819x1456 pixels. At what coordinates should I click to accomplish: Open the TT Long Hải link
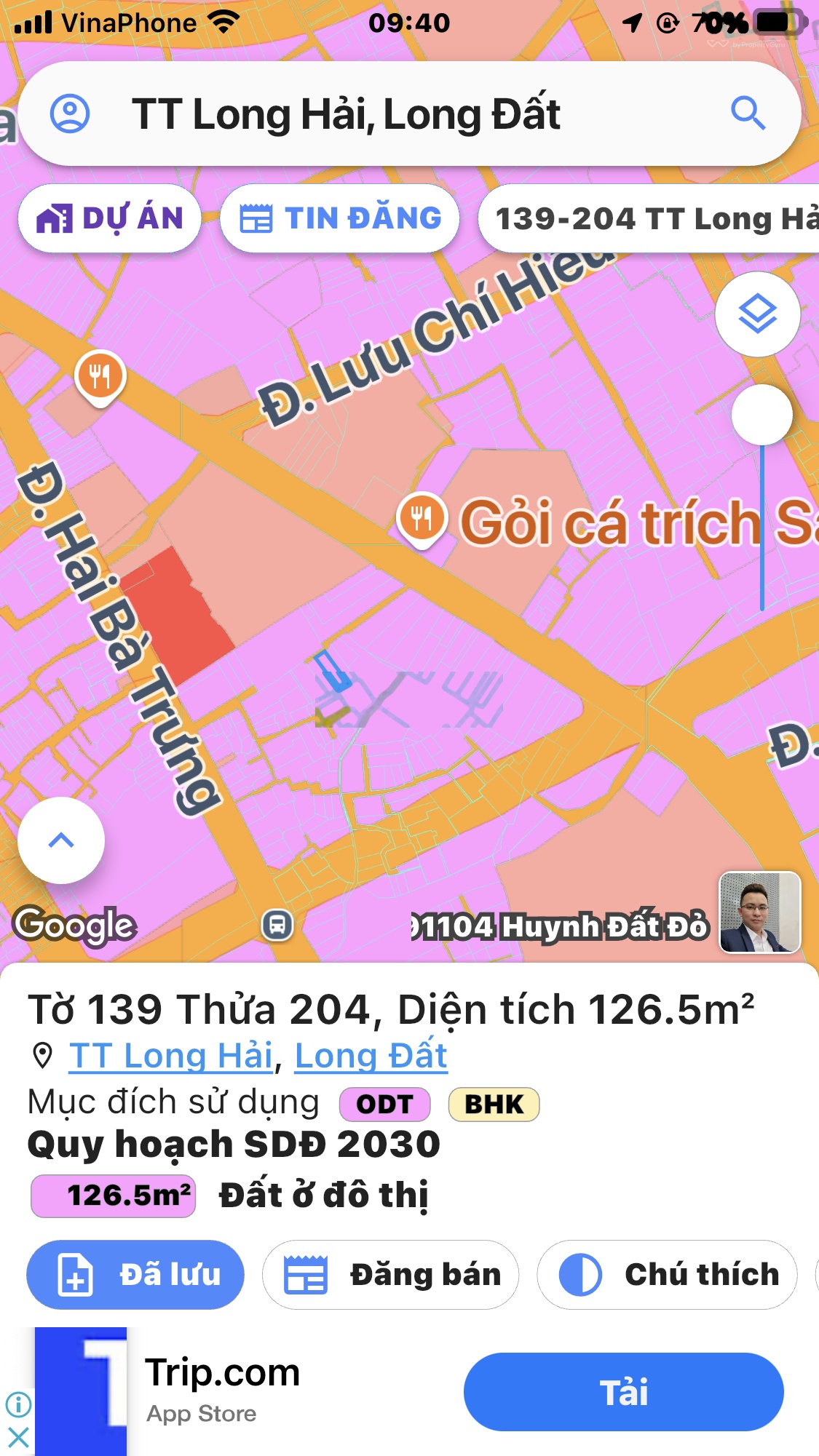(170, 1056)
